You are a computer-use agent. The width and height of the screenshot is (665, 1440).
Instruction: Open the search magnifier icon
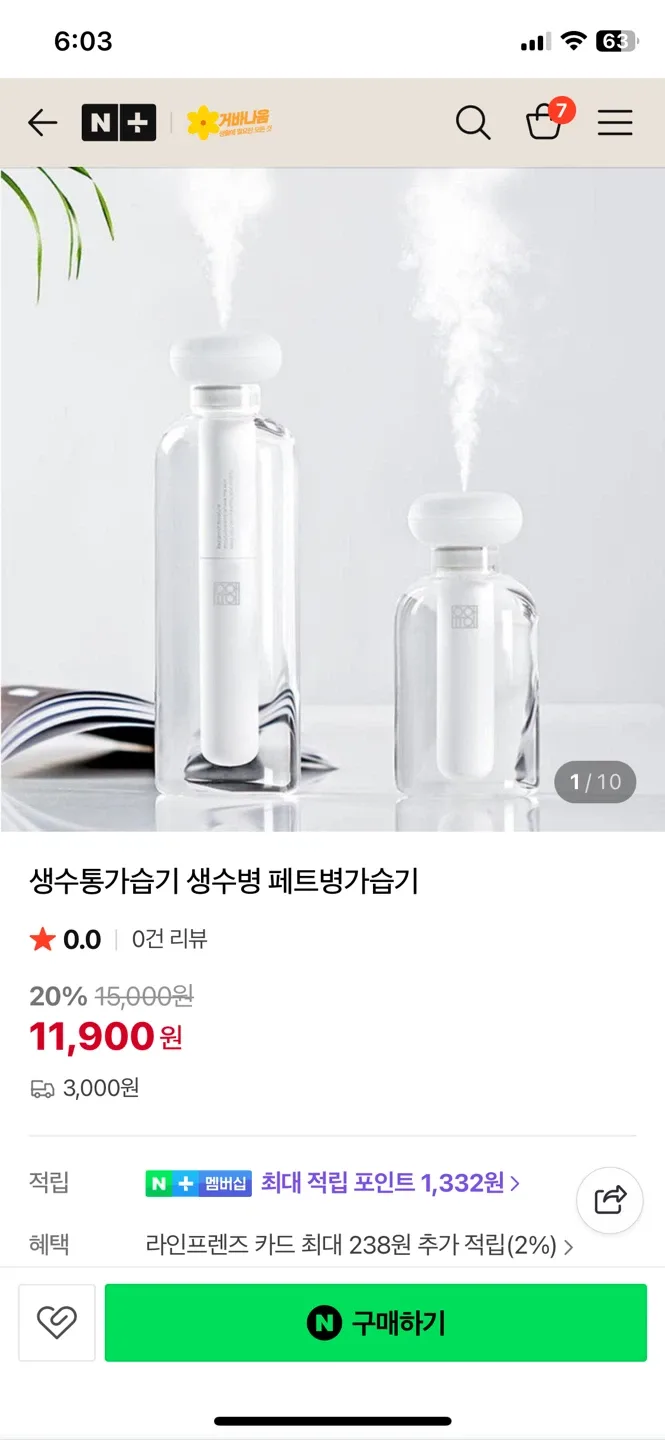[x=473, y=123]
